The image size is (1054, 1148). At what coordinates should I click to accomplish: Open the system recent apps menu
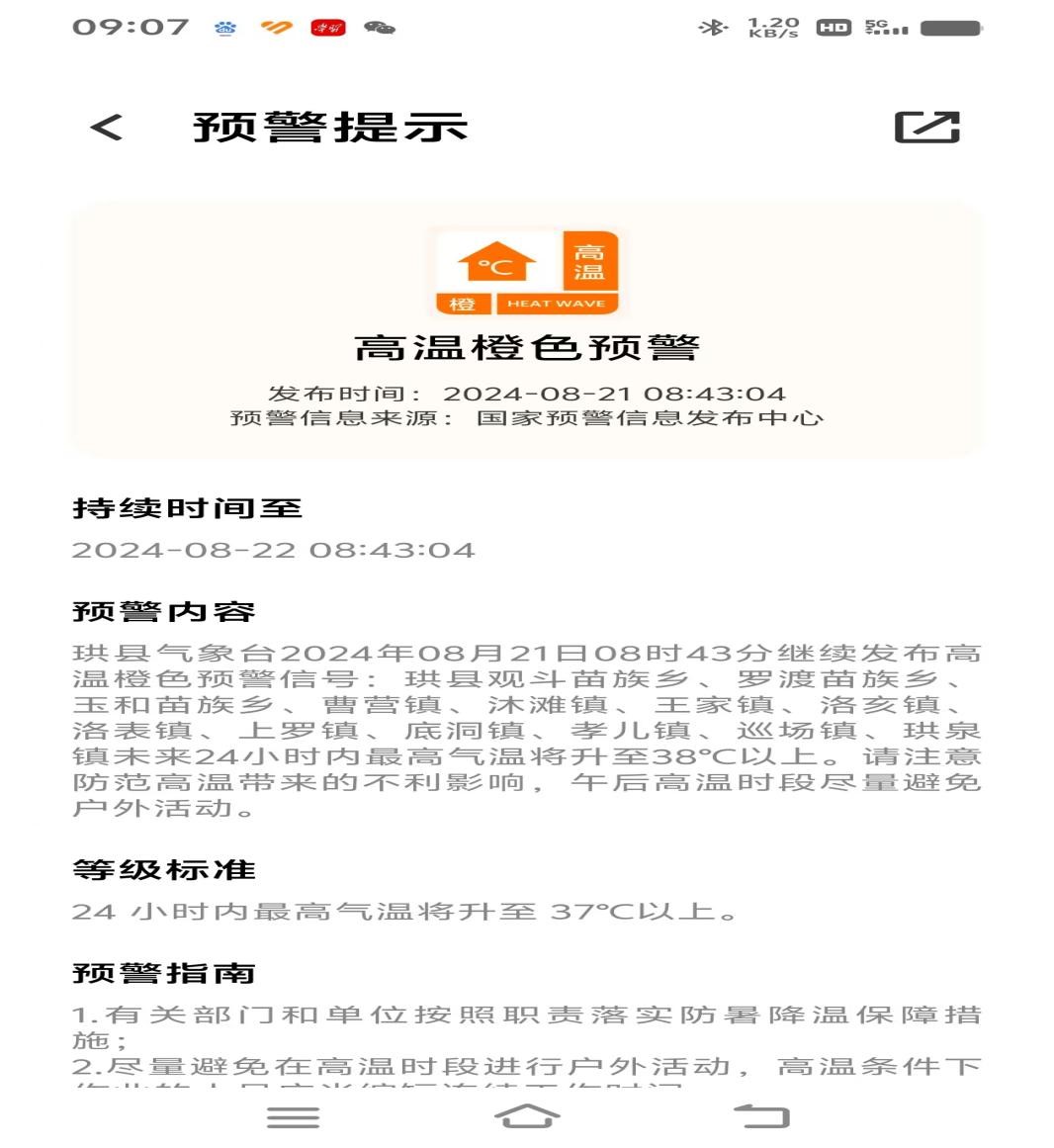[293, 1117]
